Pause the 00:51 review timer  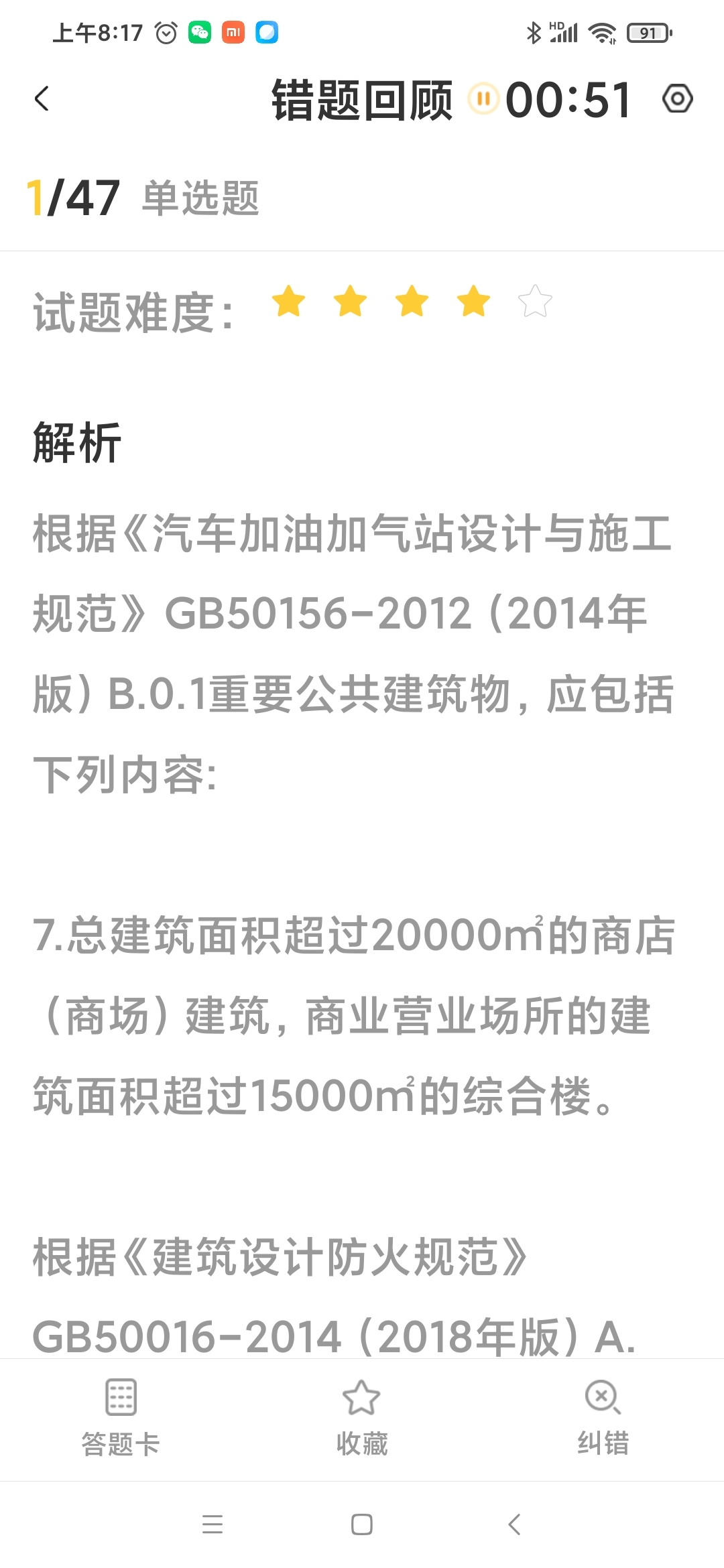point(483,99)
